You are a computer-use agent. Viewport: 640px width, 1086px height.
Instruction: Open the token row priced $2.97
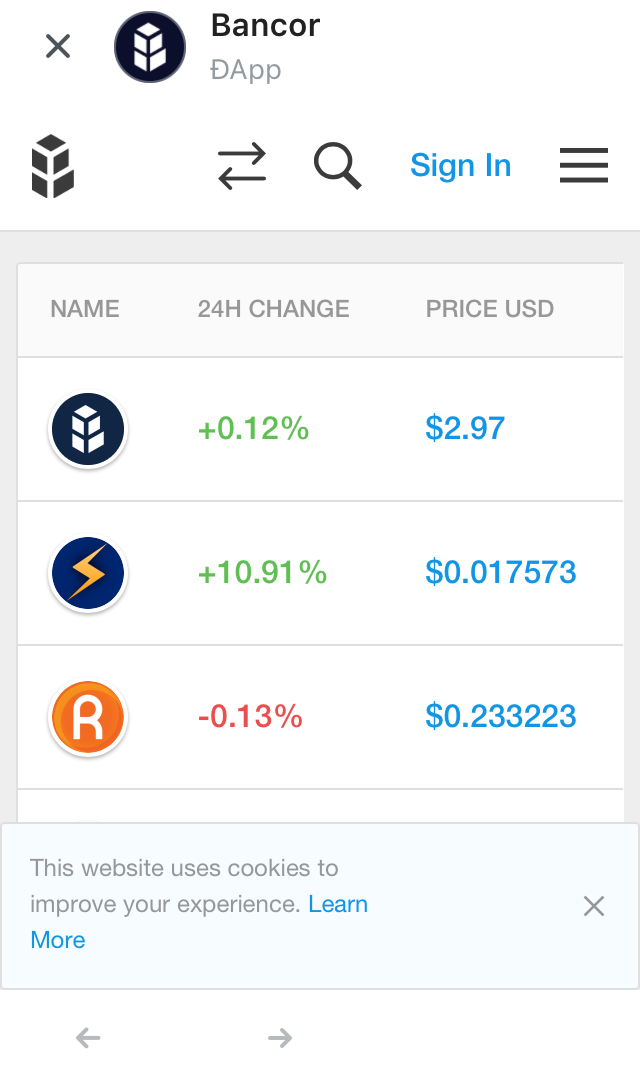click(x=320, y=429)
